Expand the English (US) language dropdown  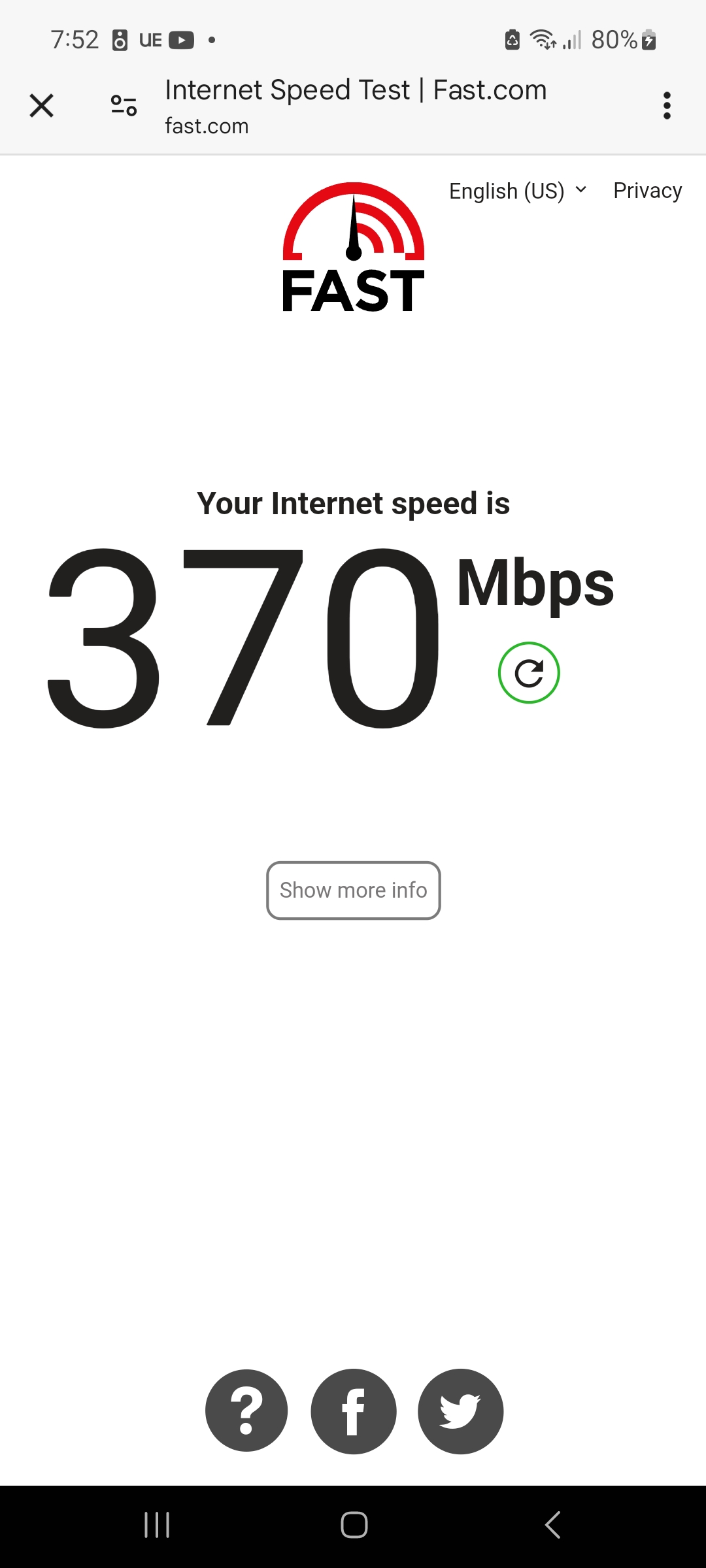click(x=518, y=191)
